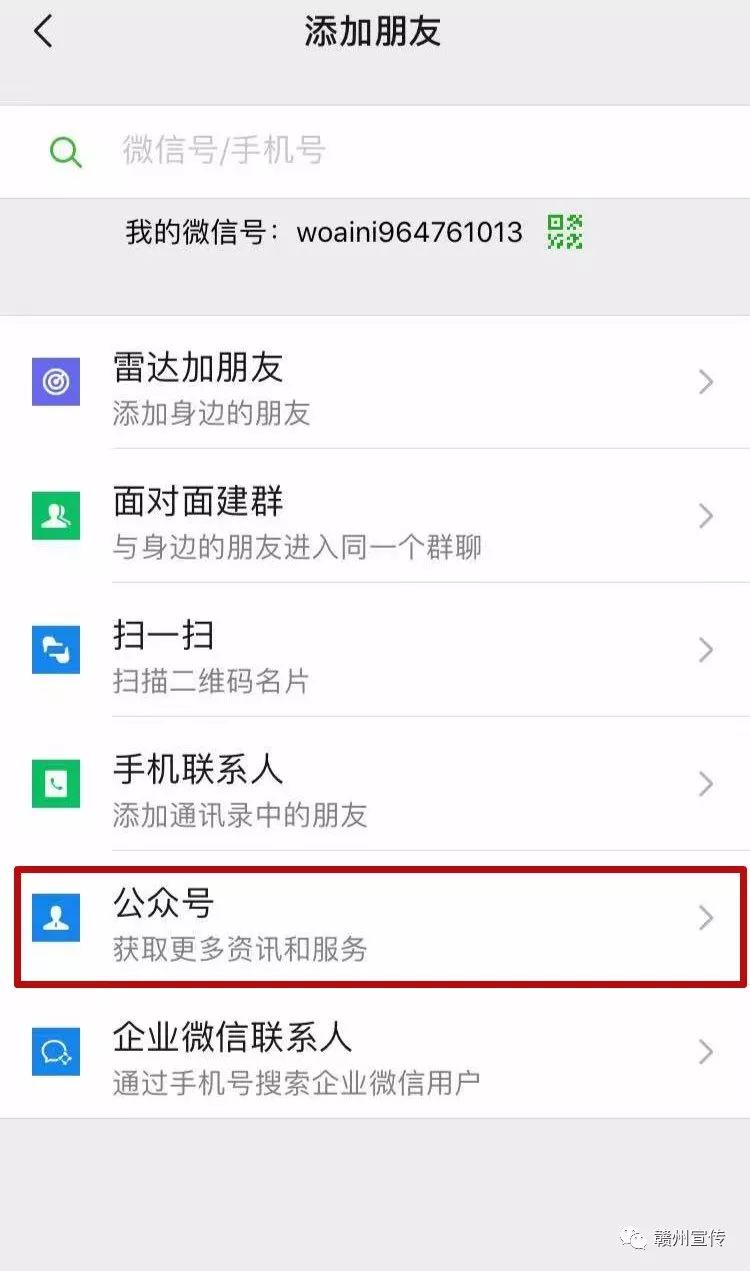Open 企业微信联系人
Image resolution: width=750 pixels, height=1271 pixels.
375,1052
